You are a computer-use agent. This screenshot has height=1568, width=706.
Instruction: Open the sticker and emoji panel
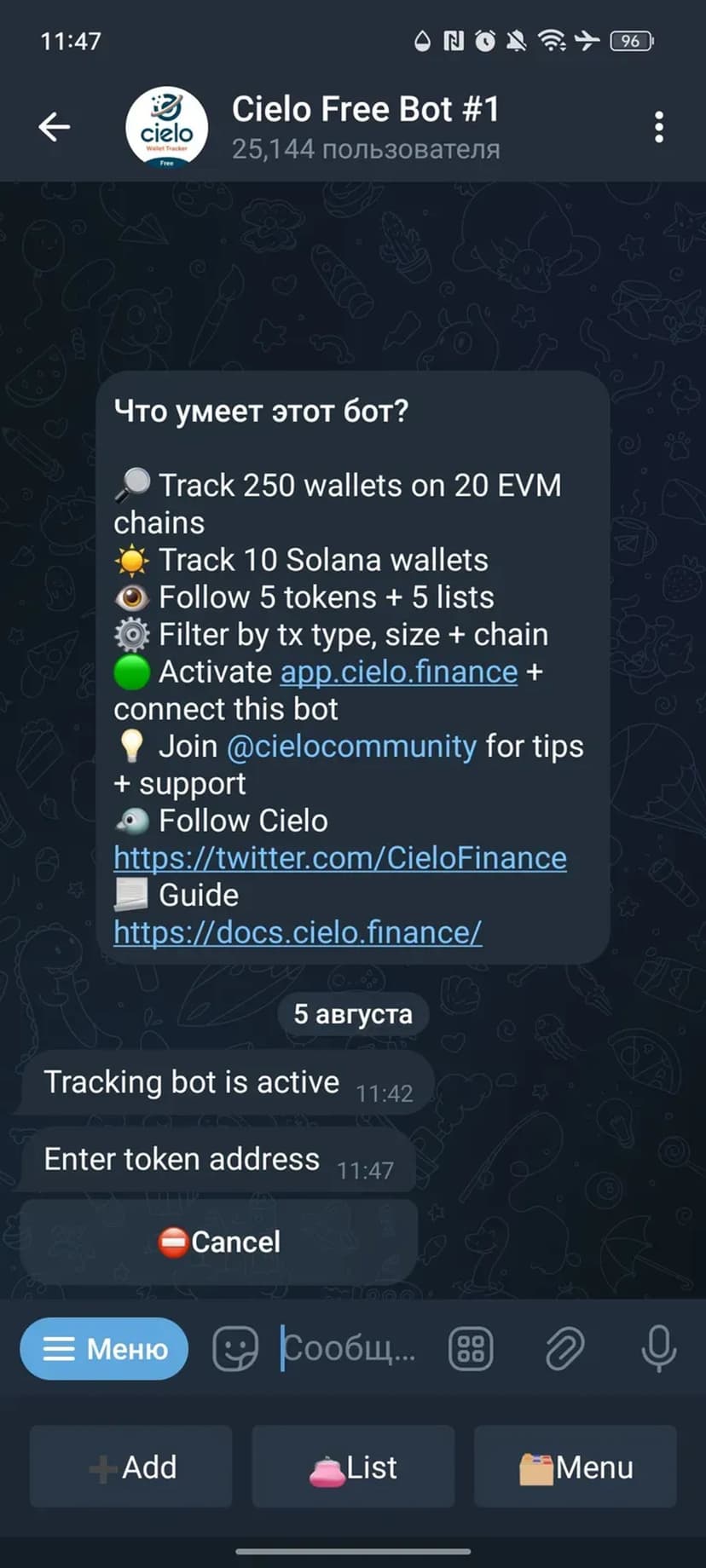pos(234,1349)
